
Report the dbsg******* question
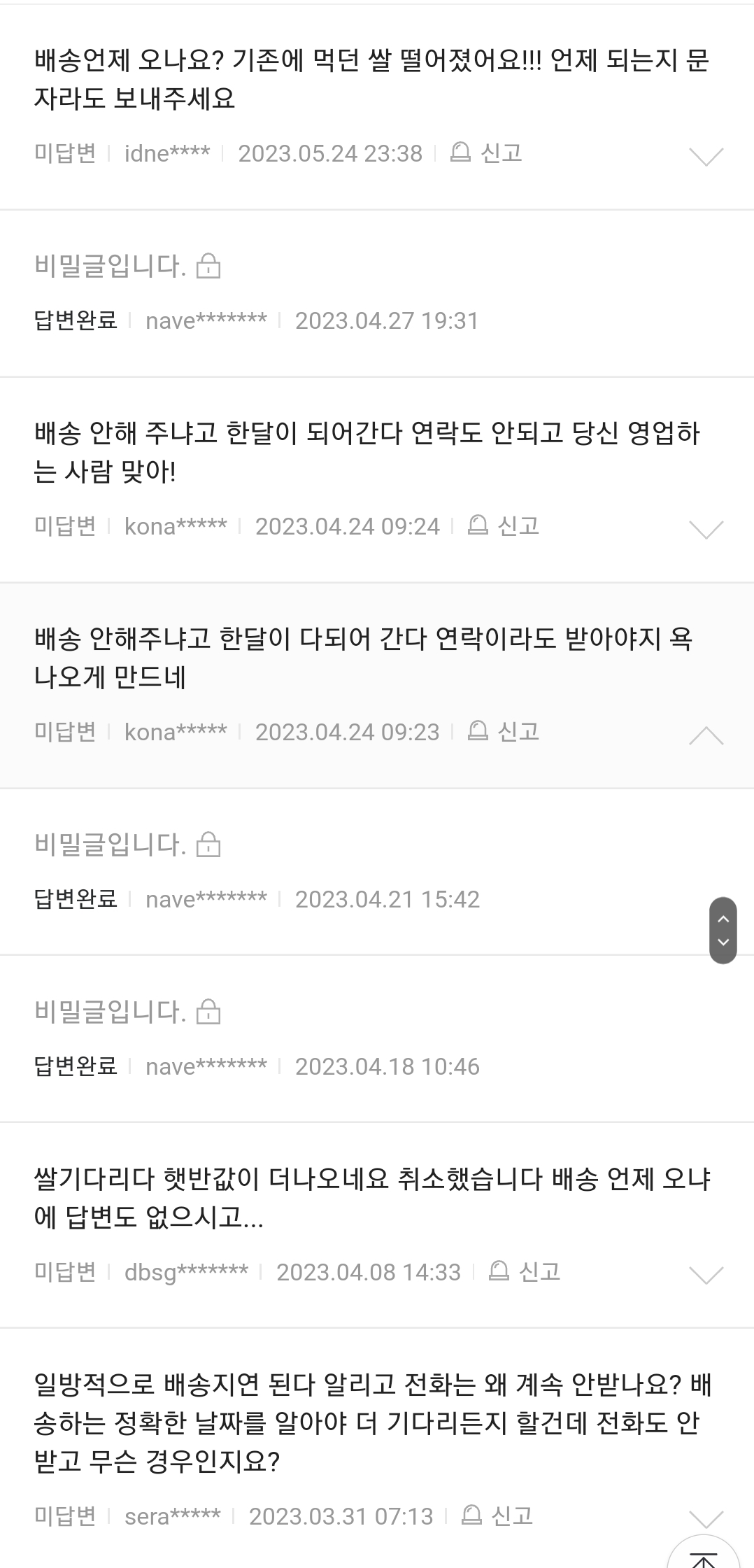[525, 1272]
